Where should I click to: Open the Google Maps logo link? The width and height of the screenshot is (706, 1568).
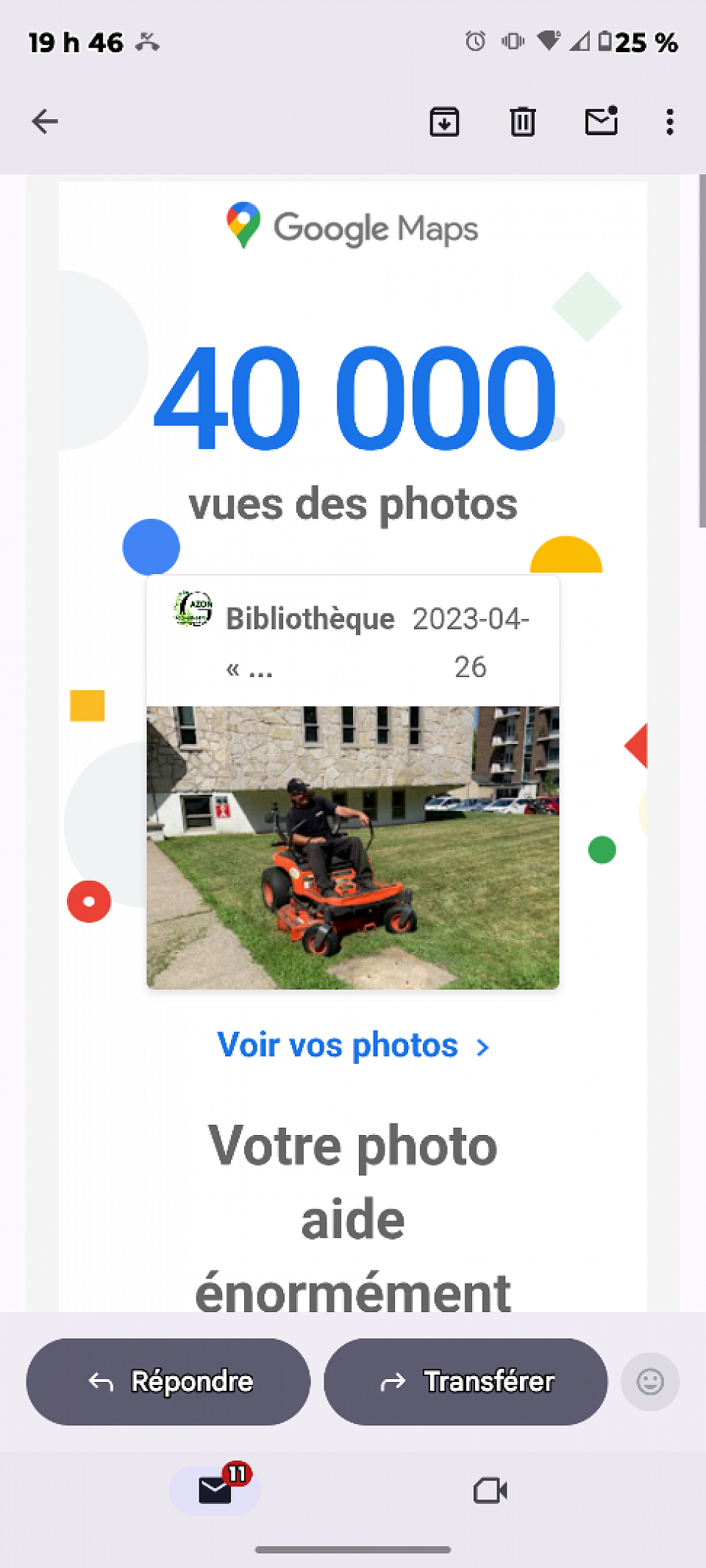[x=351, y=226]
